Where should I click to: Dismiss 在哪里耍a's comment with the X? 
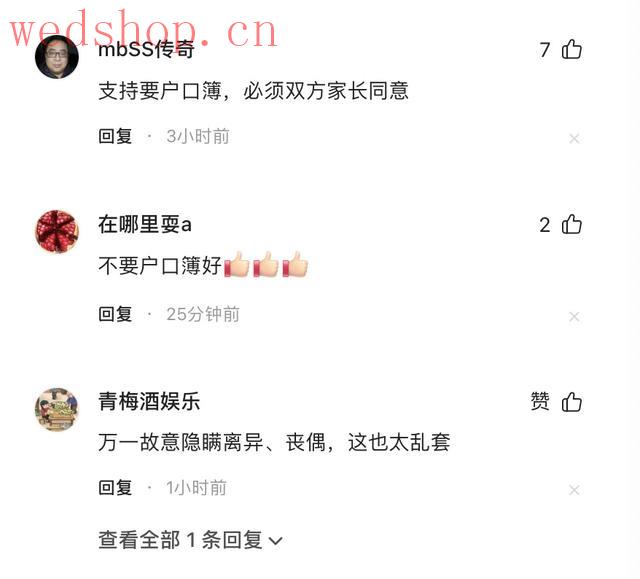[574, 317]
